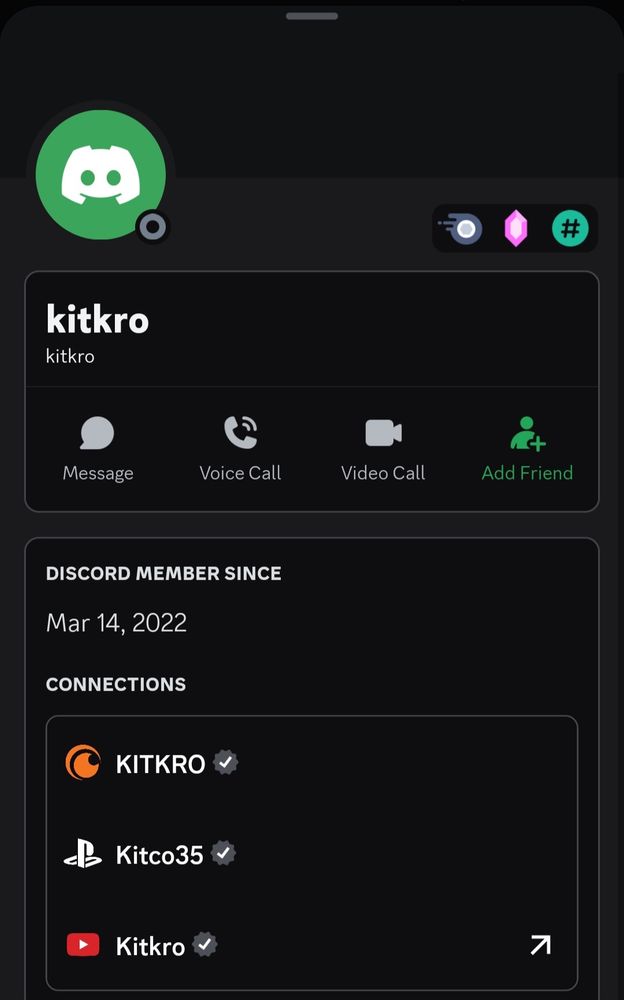
Task: Start a voice call with kitkro
Action: click(x=240, y=449)
